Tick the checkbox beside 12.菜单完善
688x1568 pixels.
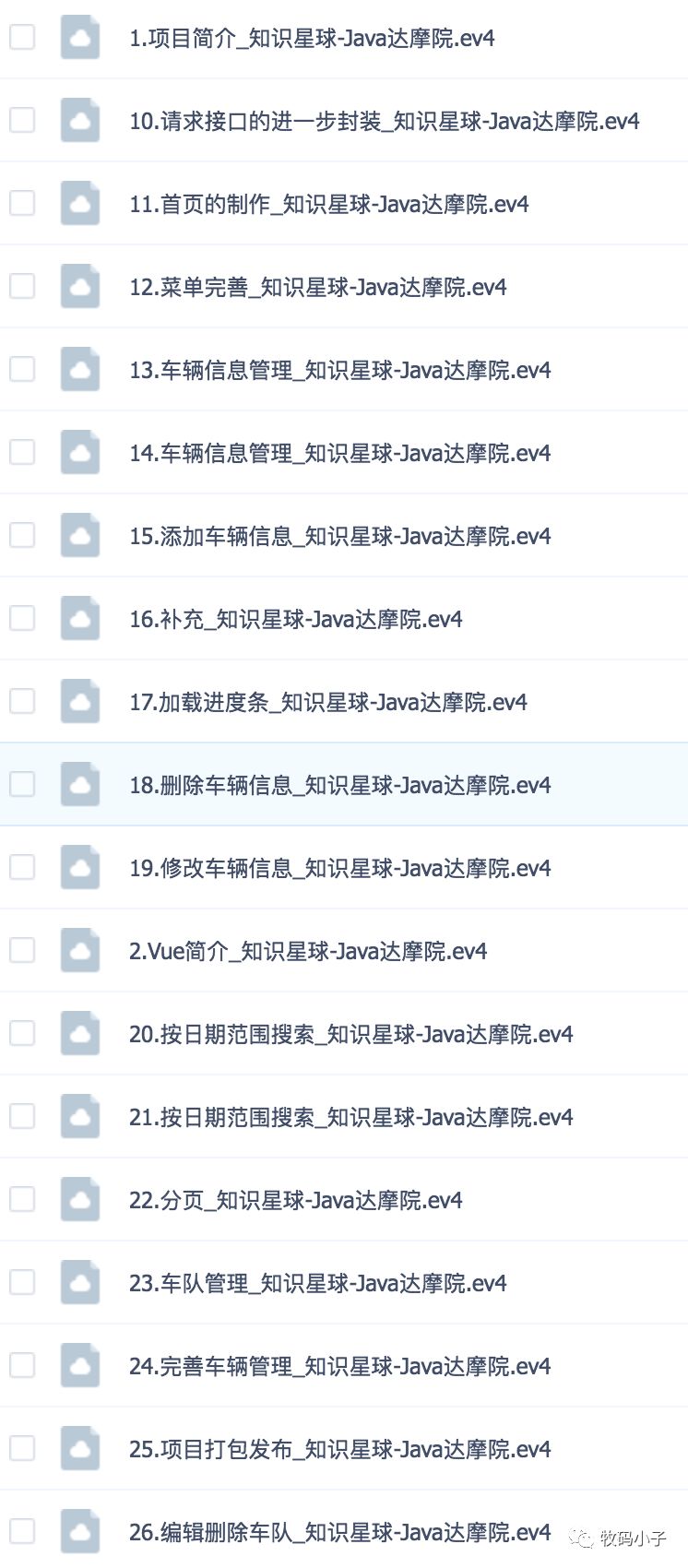[x=22, y=286]
